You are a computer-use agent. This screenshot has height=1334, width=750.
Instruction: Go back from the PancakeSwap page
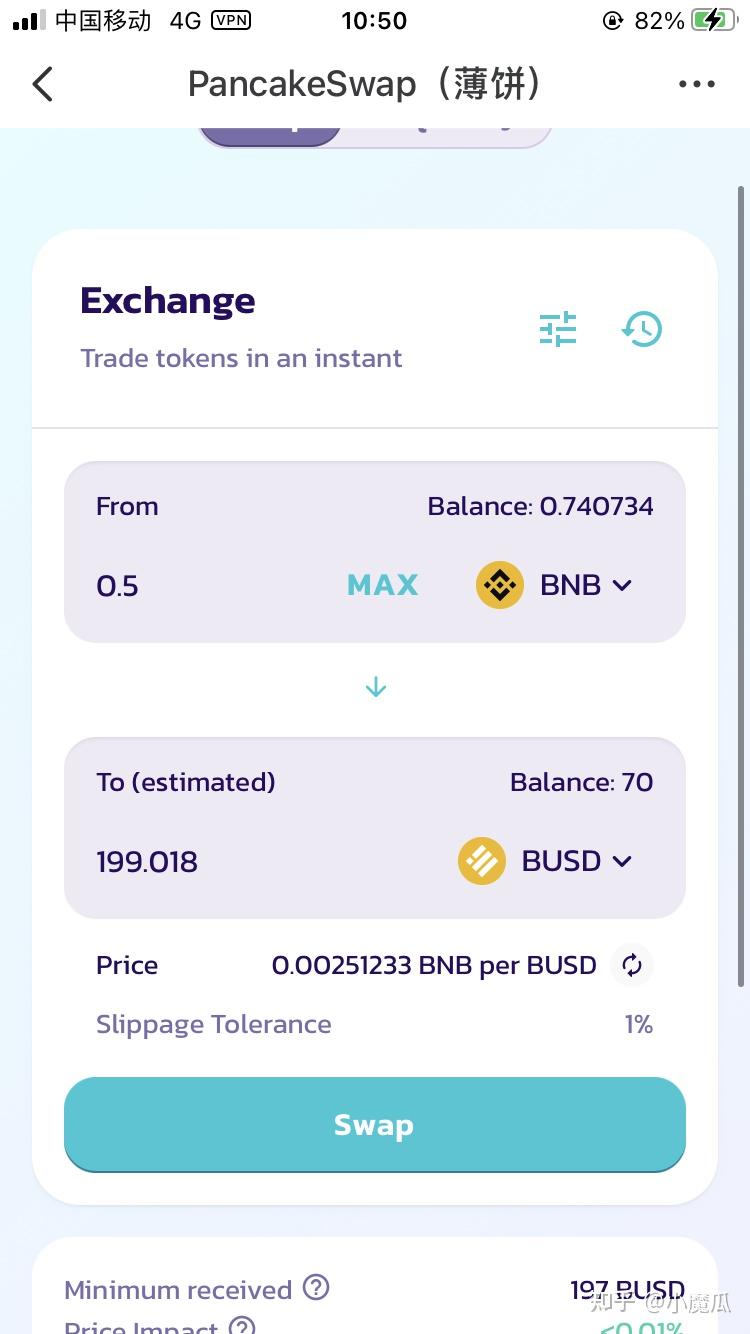42,85
